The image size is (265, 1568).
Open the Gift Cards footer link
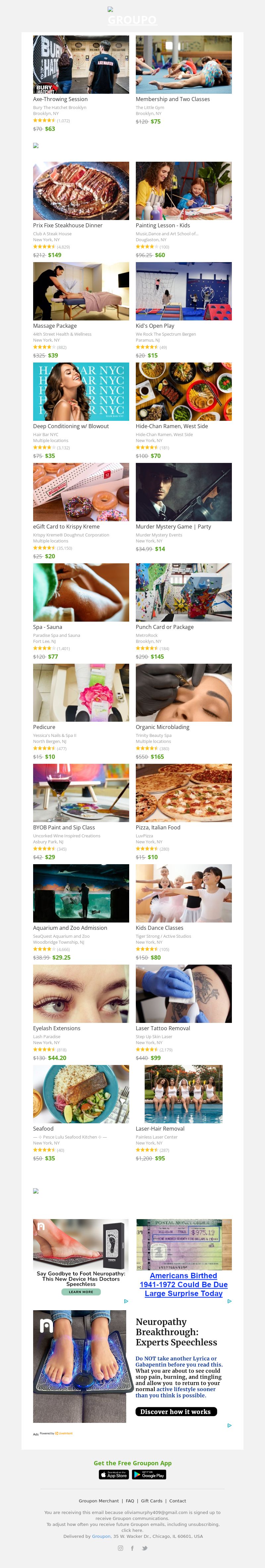point(152,1501)
